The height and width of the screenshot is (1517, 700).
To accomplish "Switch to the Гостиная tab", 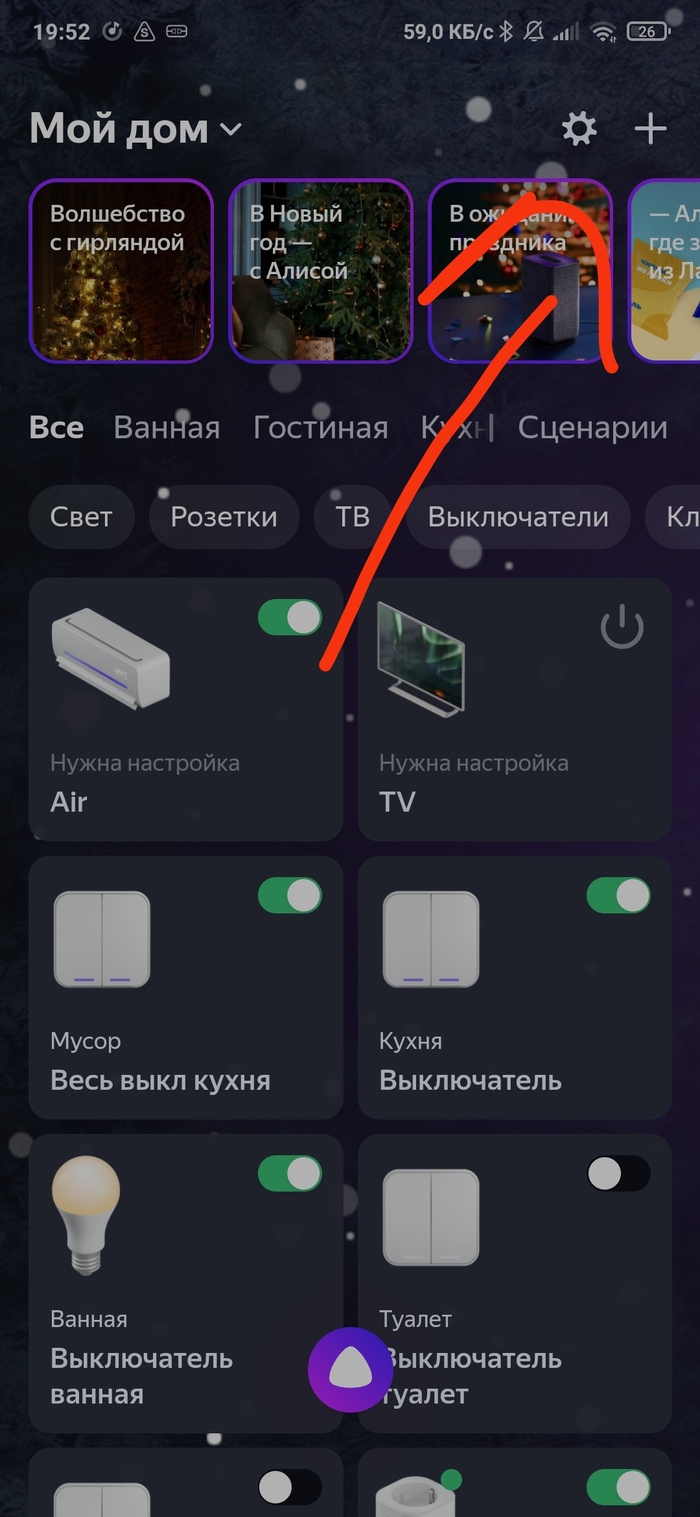I will pos(320,428).
